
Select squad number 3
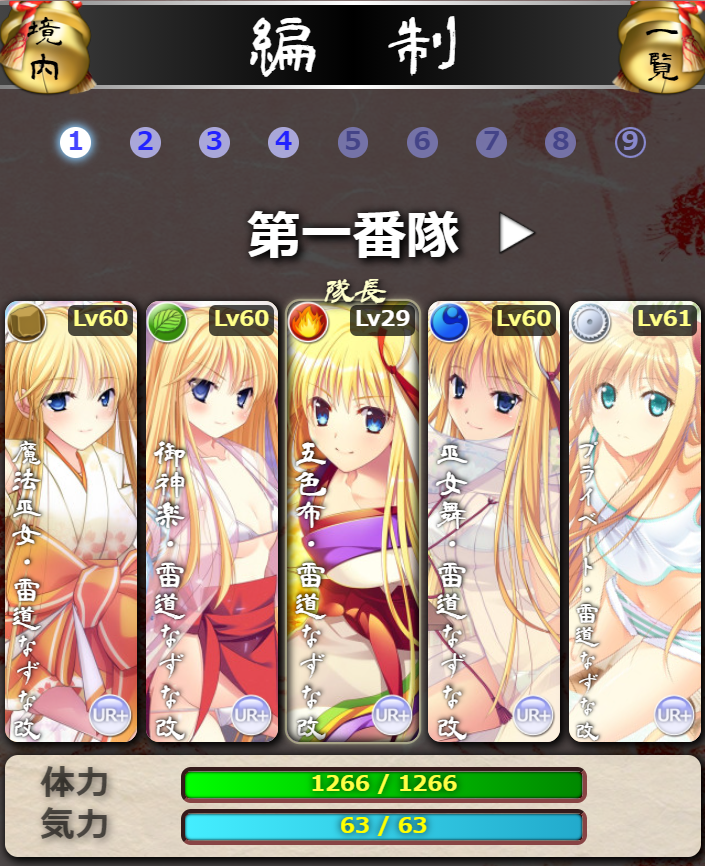(x=214, y=142)
